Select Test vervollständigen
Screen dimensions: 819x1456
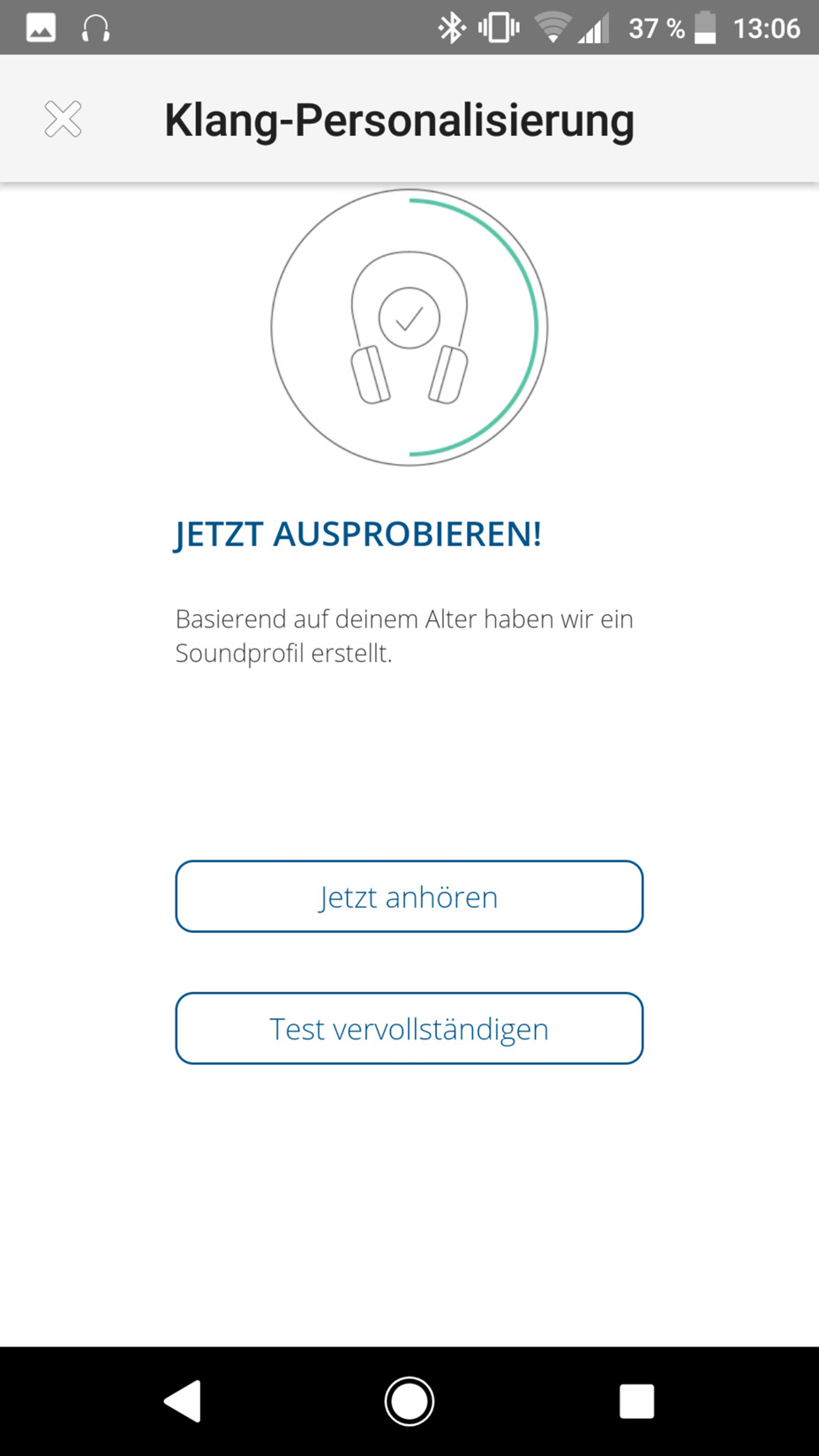coord(409,1028)
